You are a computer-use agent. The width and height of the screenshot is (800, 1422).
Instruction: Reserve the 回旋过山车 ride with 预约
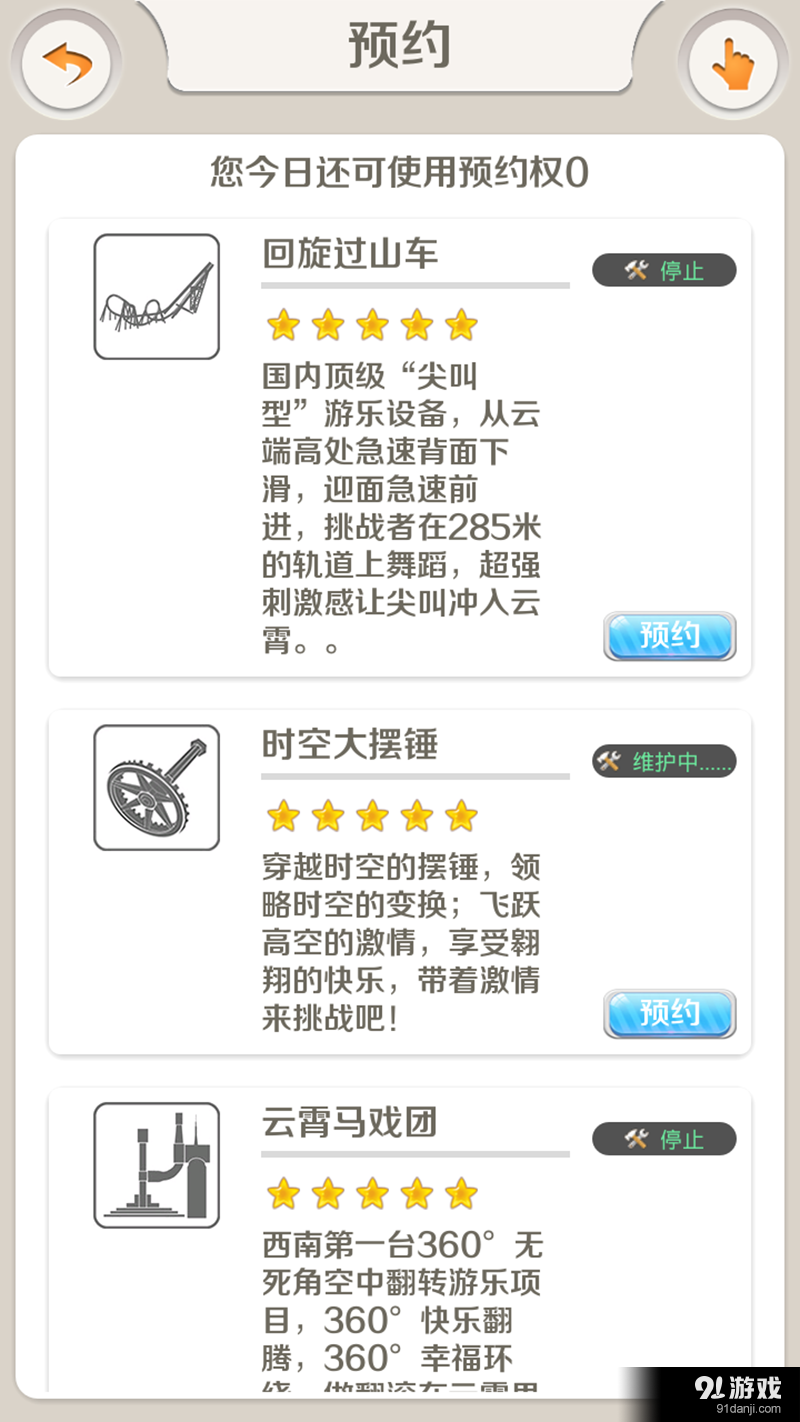669,636
